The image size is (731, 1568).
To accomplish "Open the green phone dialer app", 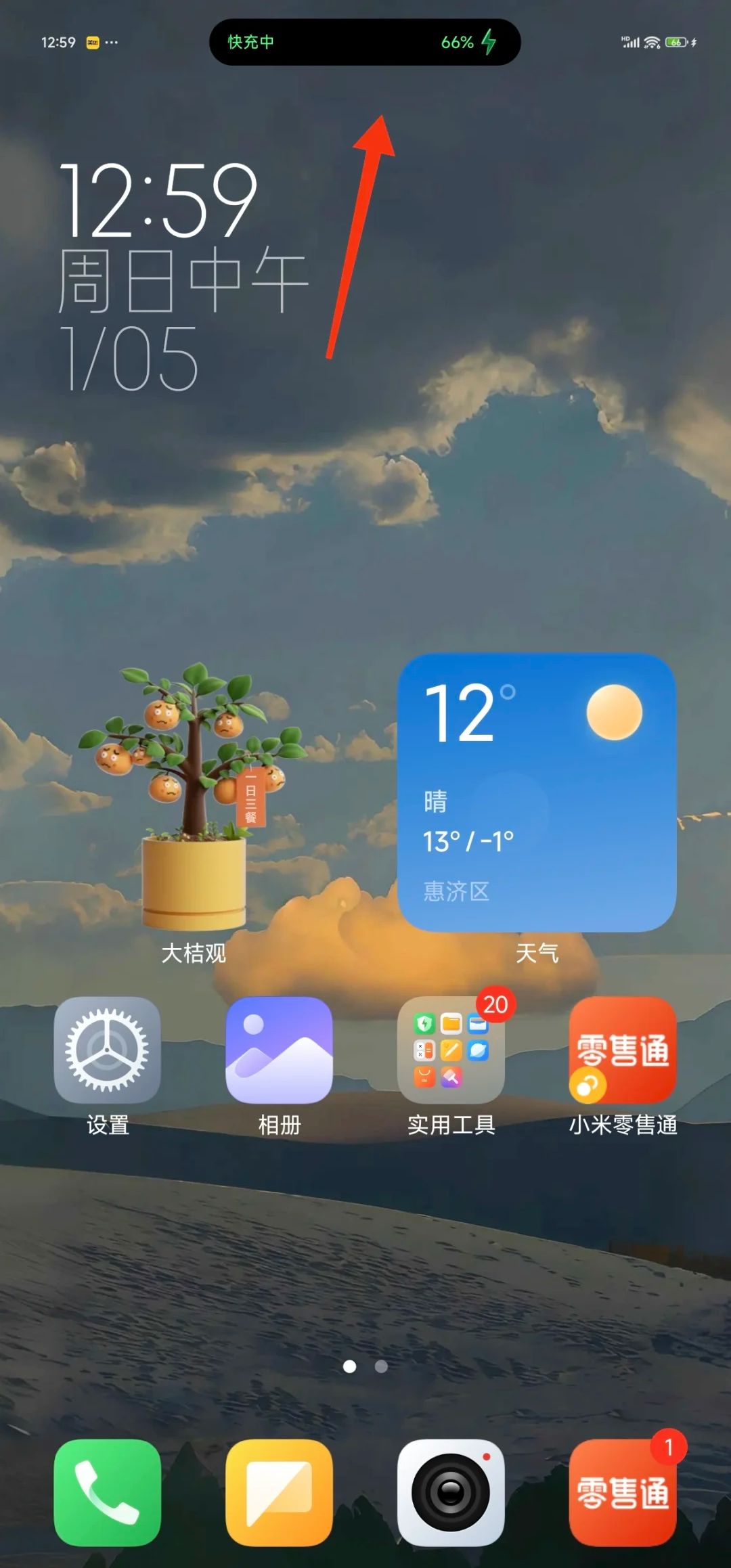I will coord(107,1492).
